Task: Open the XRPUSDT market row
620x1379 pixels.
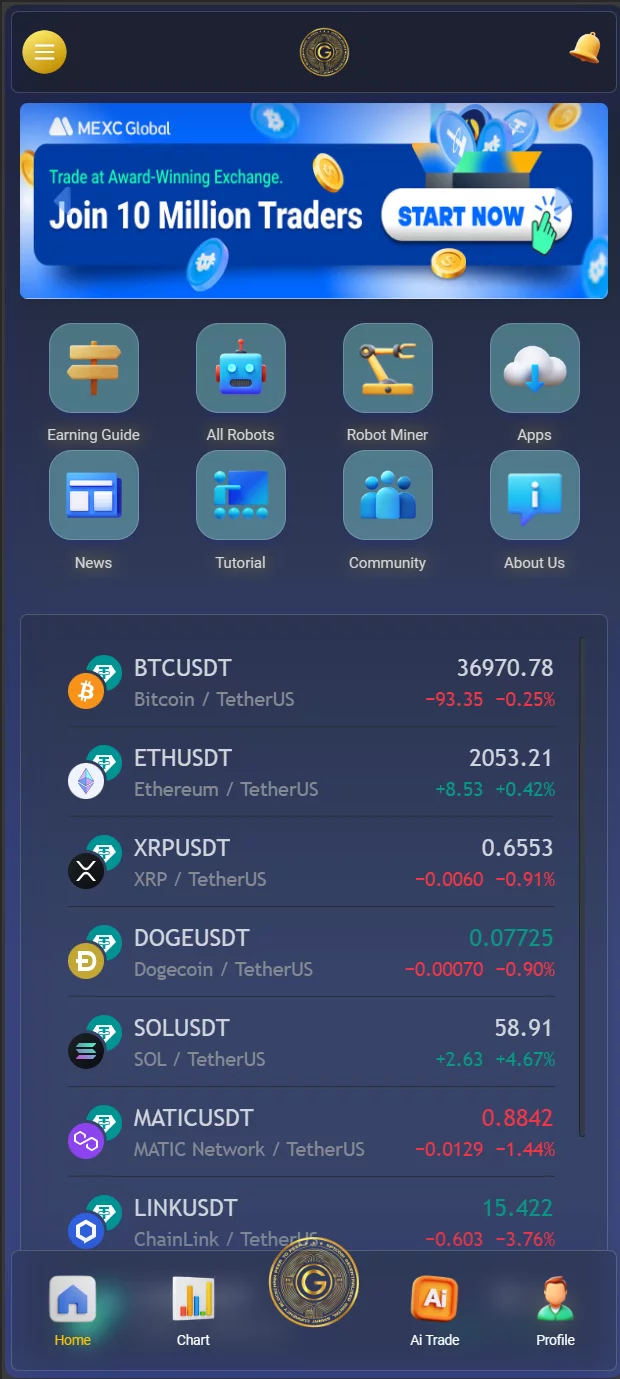Action: [311, 862]
